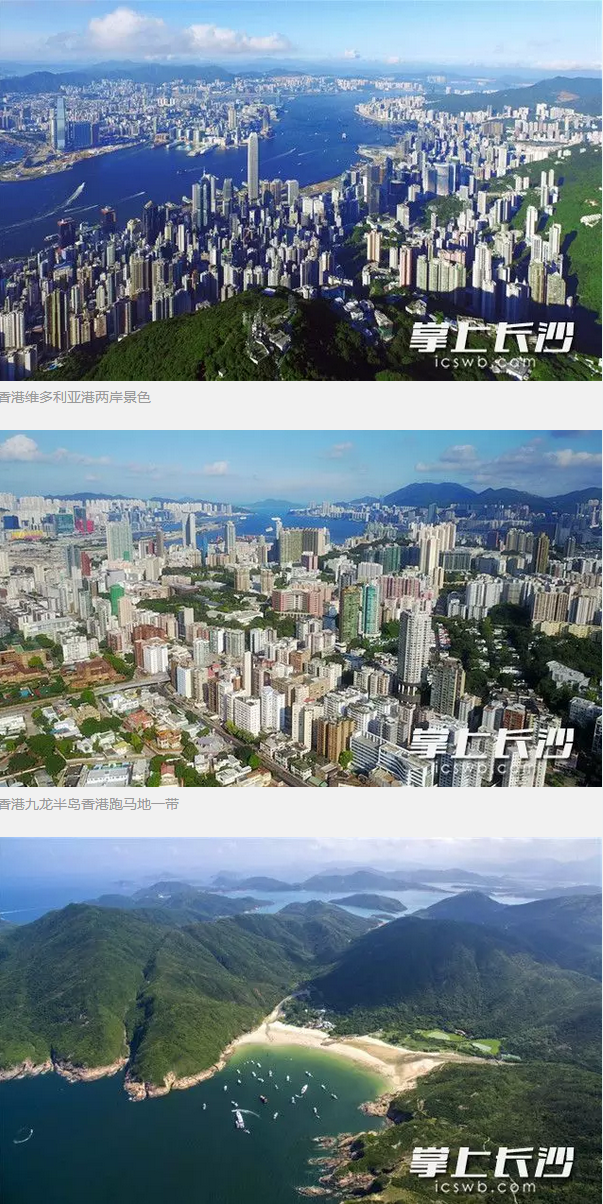Image resolution: width=603 pixels, height=1204 pixels.
Task: Enlarge the beach and green hills photo
Action: [301, 1020]
